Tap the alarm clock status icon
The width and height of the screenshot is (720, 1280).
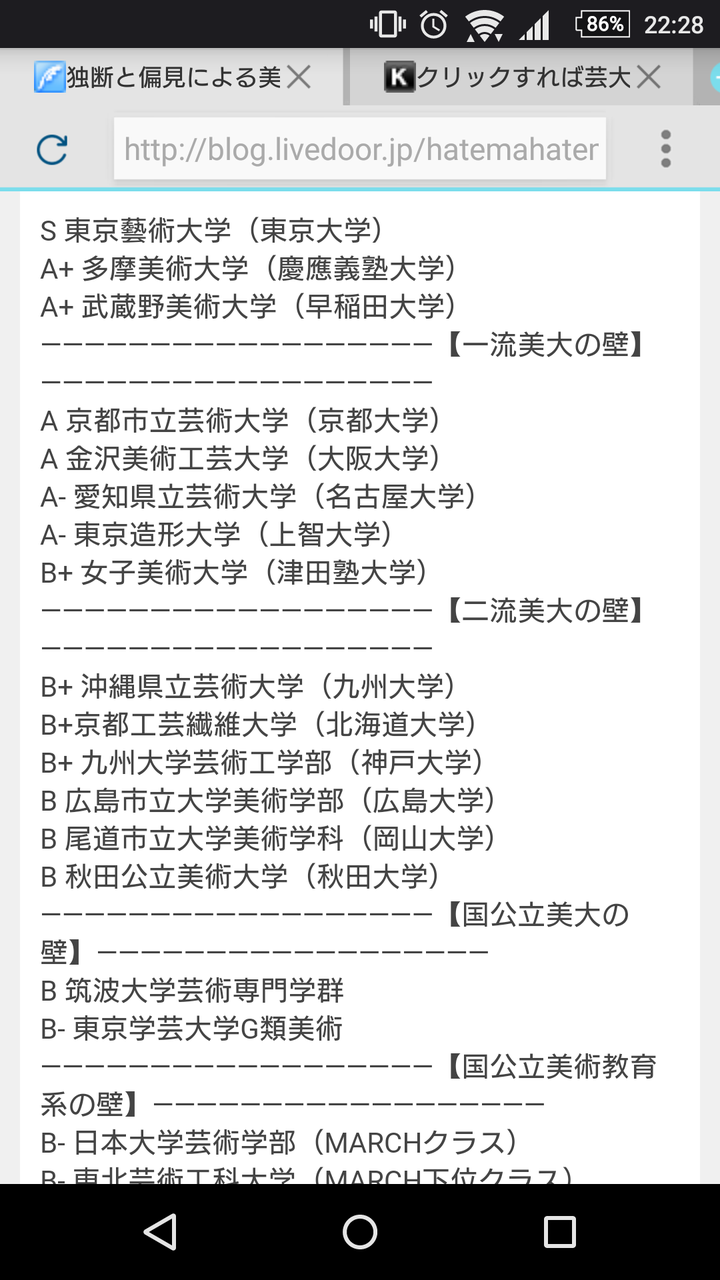[x=432, y=23]
